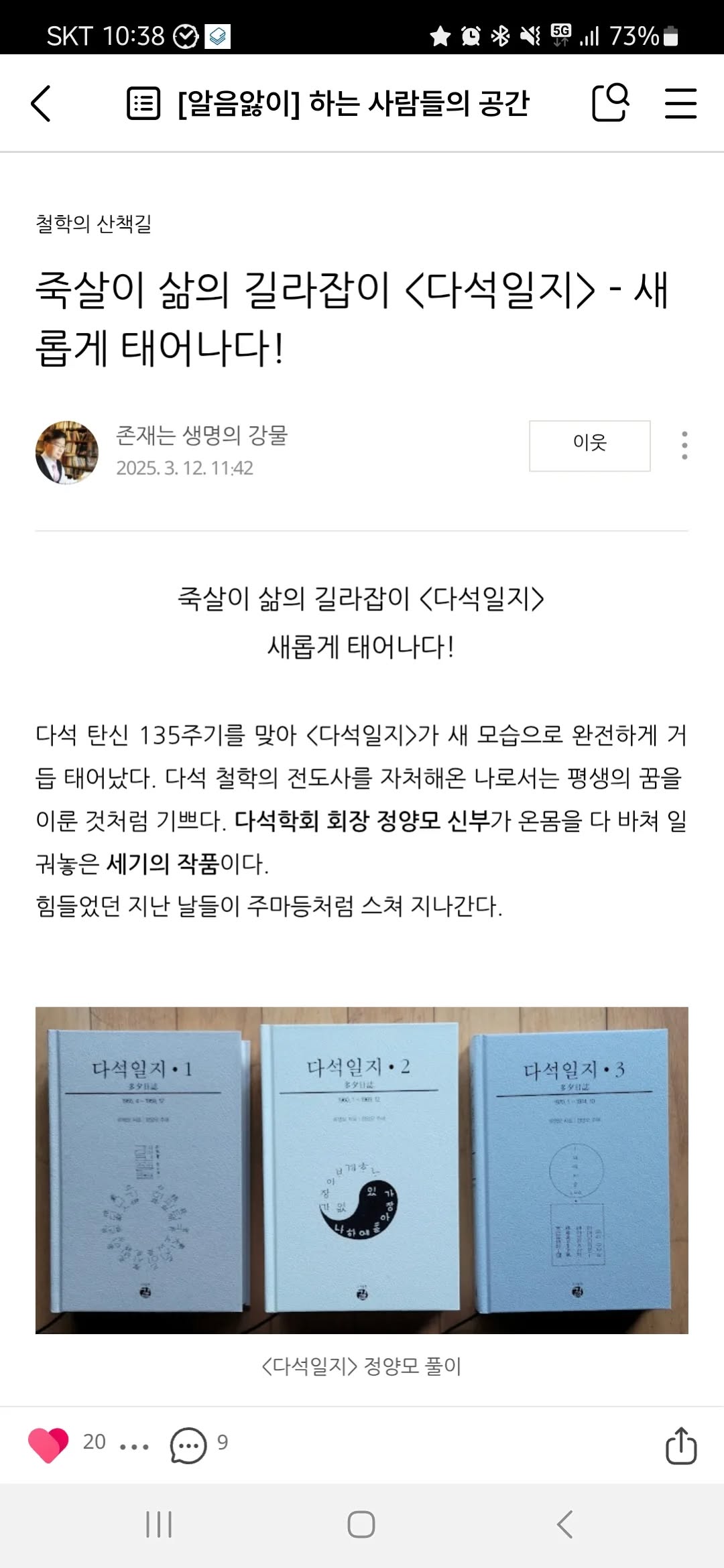This screenshot has height=1568, width=724.
Task: Open 존재는 생명의 강물 blogger name
Action: pos(202,436)
